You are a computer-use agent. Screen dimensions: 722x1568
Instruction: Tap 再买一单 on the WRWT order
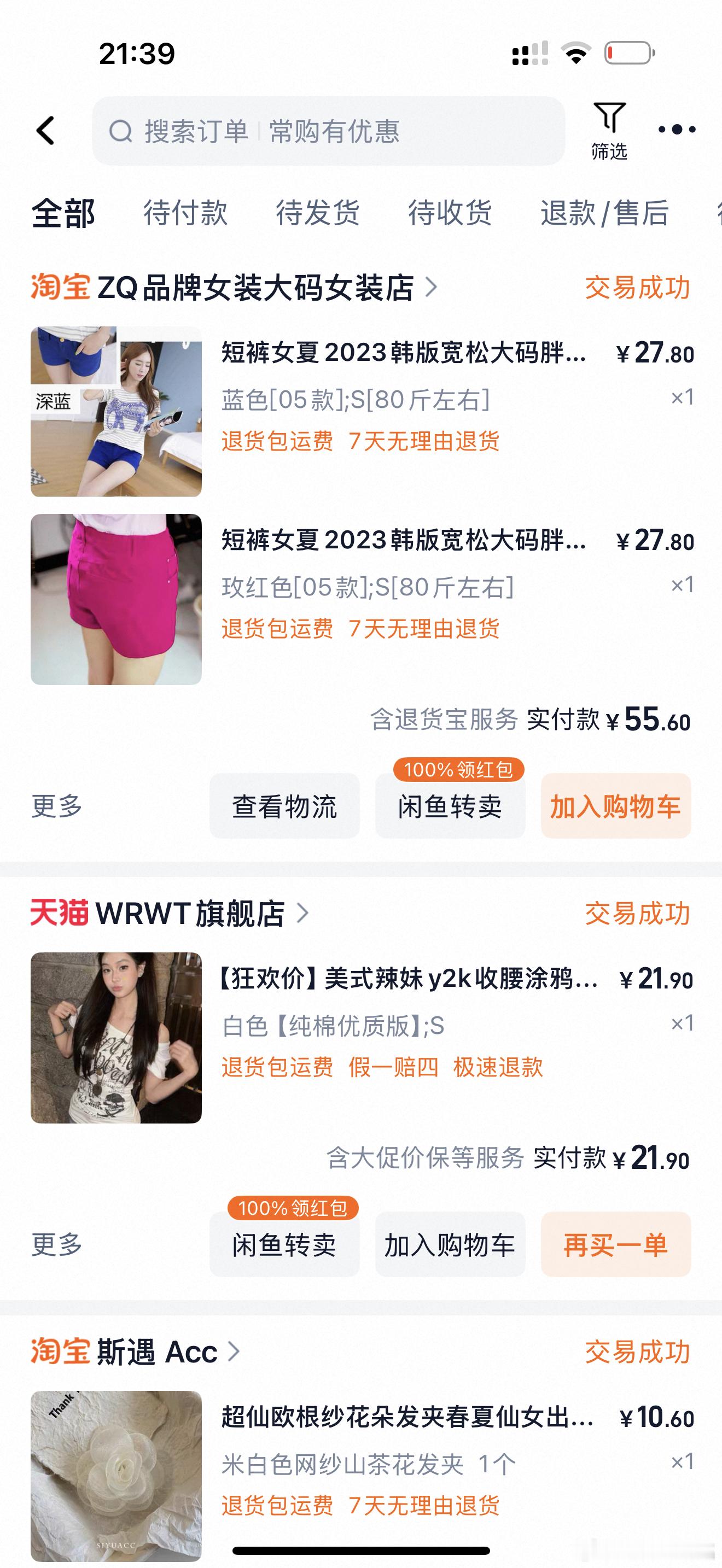615,1244
